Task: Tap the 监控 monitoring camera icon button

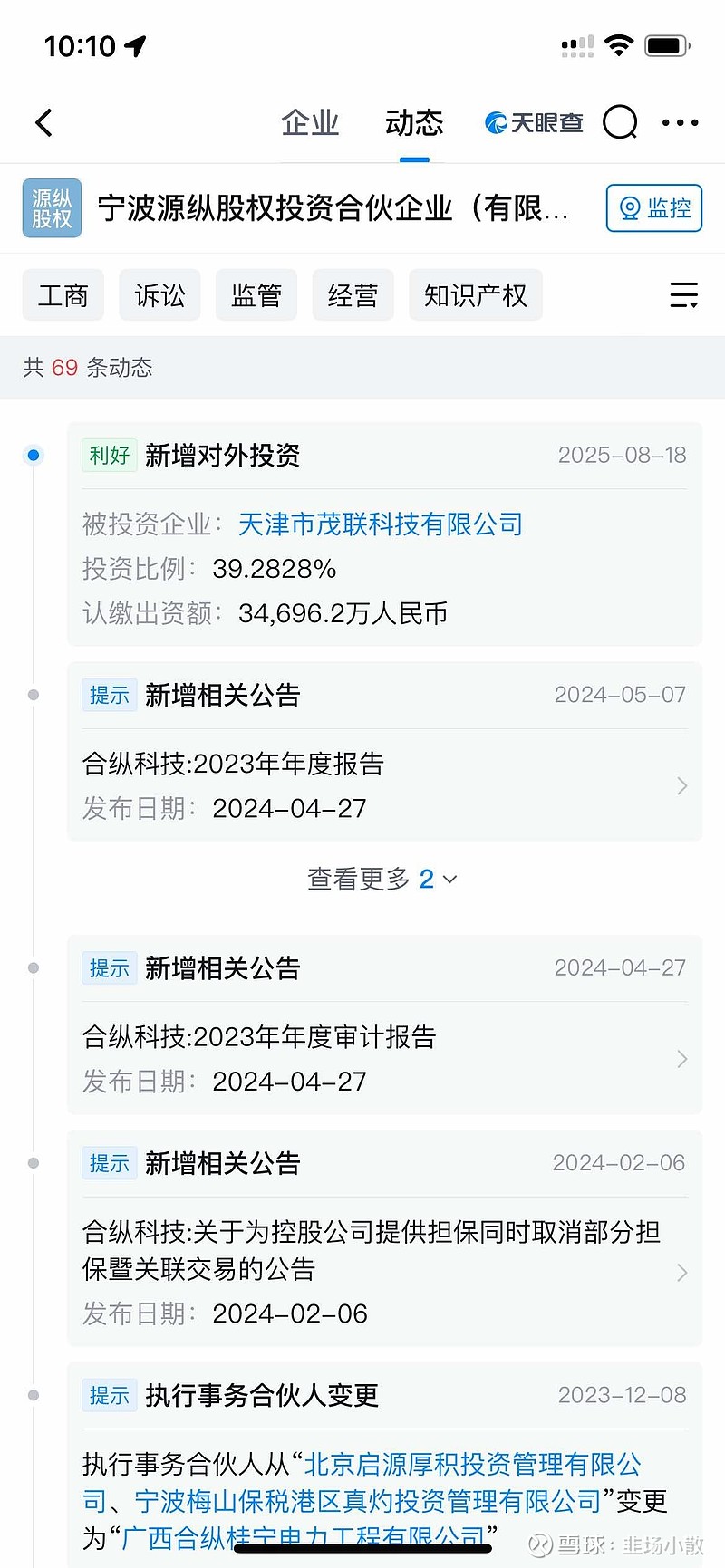Action: pos(653,208)
